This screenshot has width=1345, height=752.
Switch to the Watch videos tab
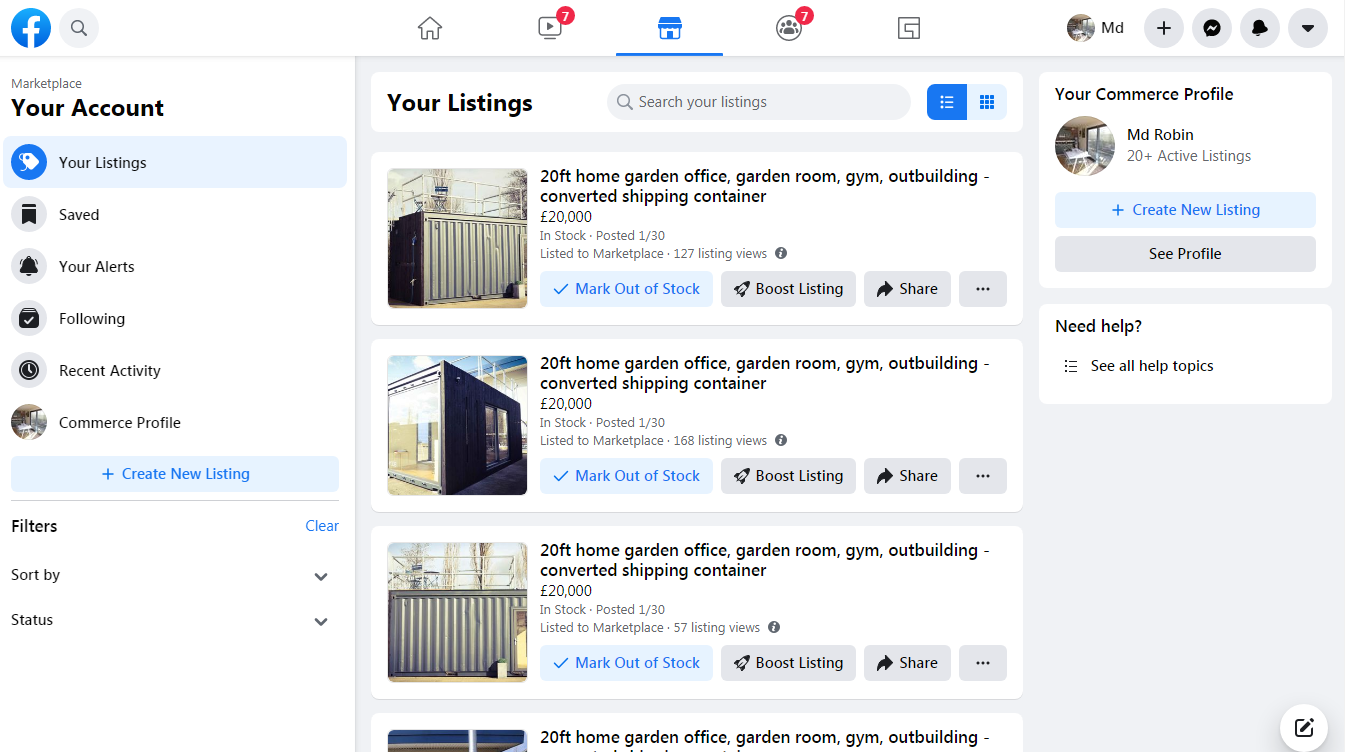550,28
